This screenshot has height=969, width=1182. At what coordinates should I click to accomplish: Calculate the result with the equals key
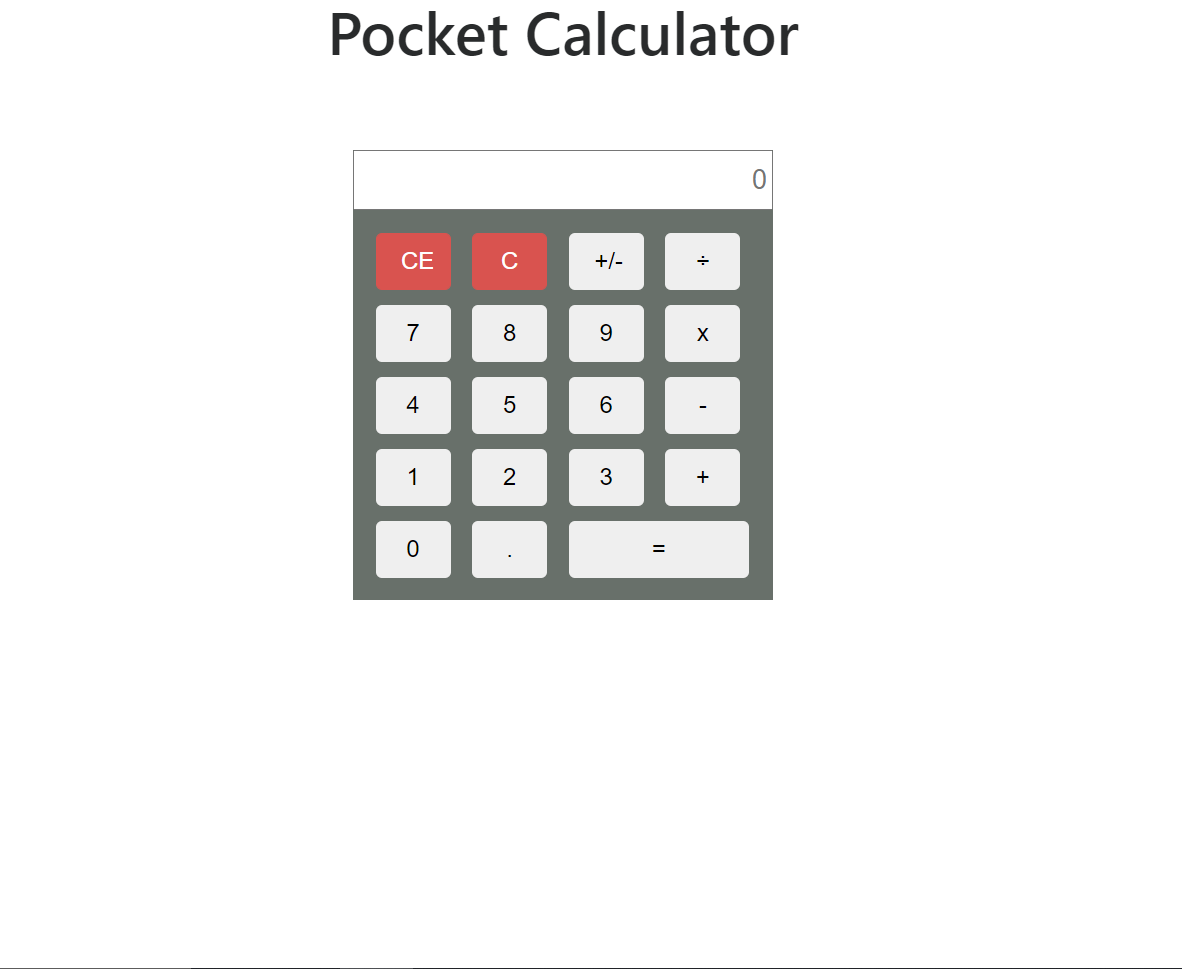point(658,549)
